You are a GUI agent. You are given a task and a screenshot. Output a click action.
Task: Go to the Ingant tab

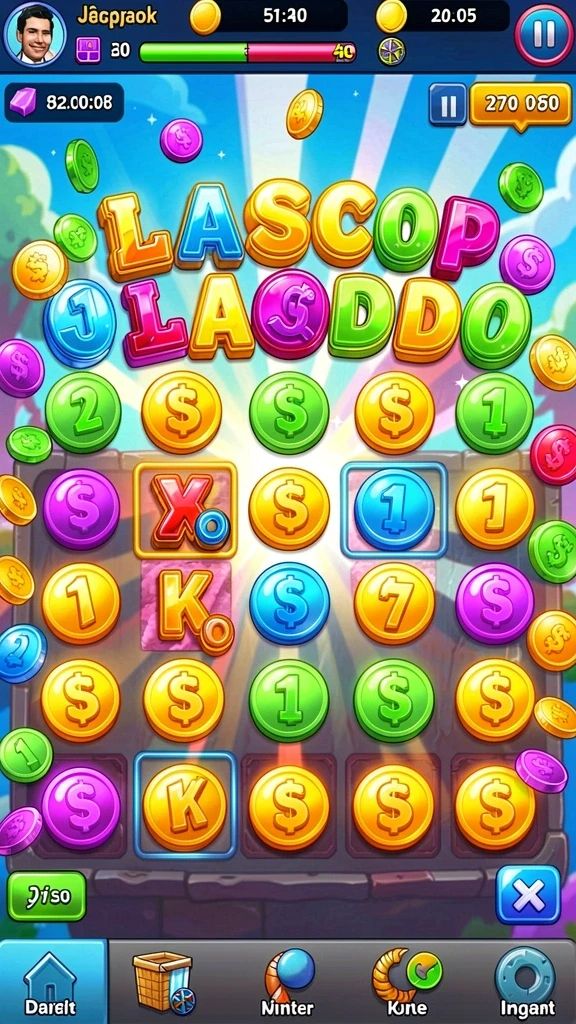[x=524, y=982]
